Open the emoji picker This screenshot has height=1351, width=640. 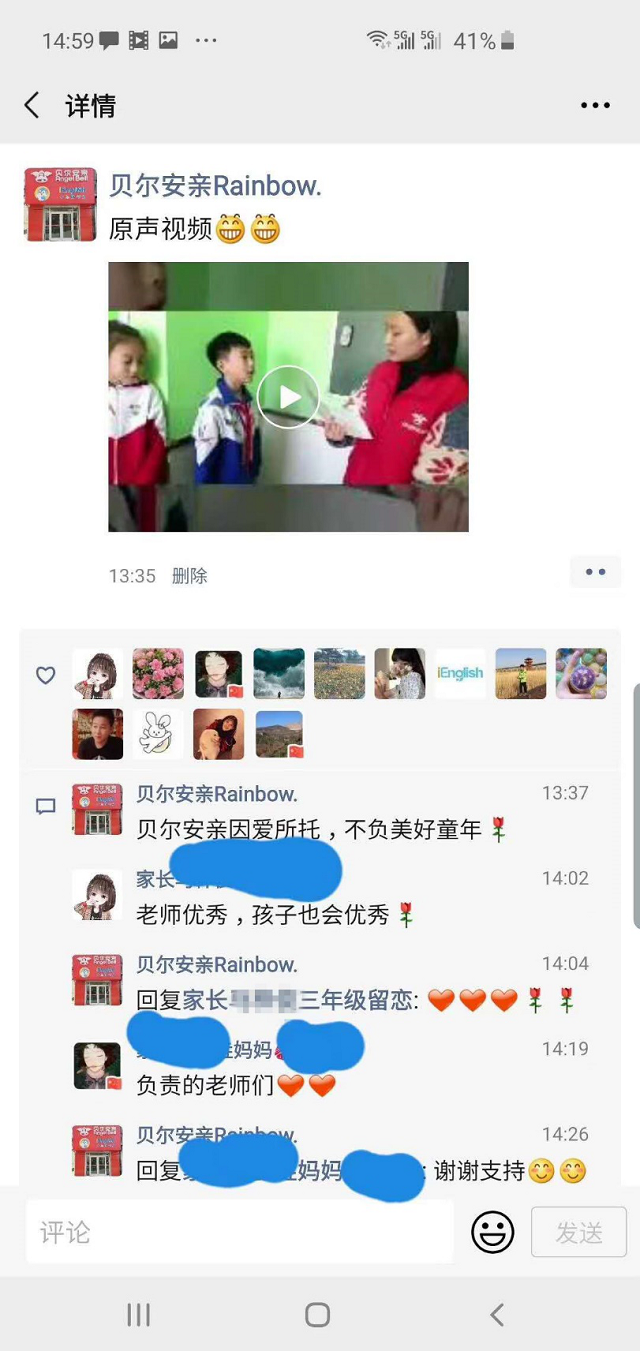click(492, 1232)
